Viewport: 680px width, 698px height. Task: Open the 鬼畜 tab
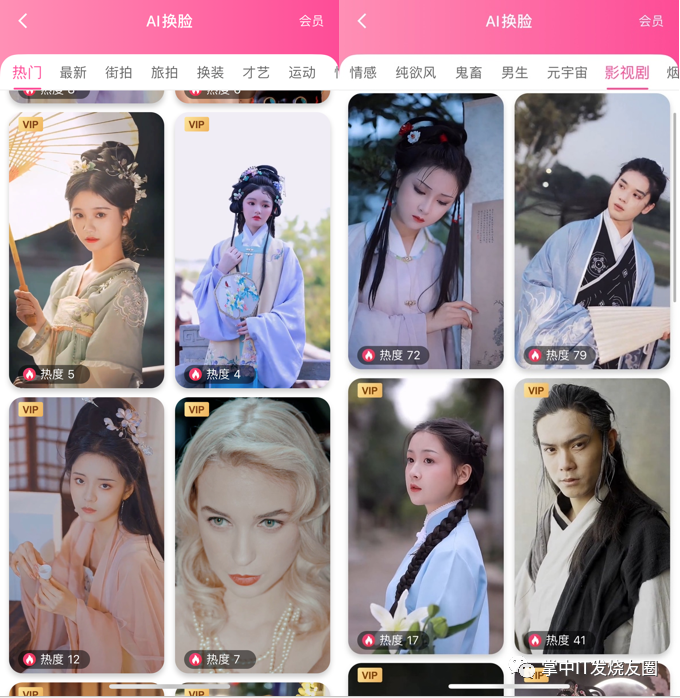click(469, 73)
